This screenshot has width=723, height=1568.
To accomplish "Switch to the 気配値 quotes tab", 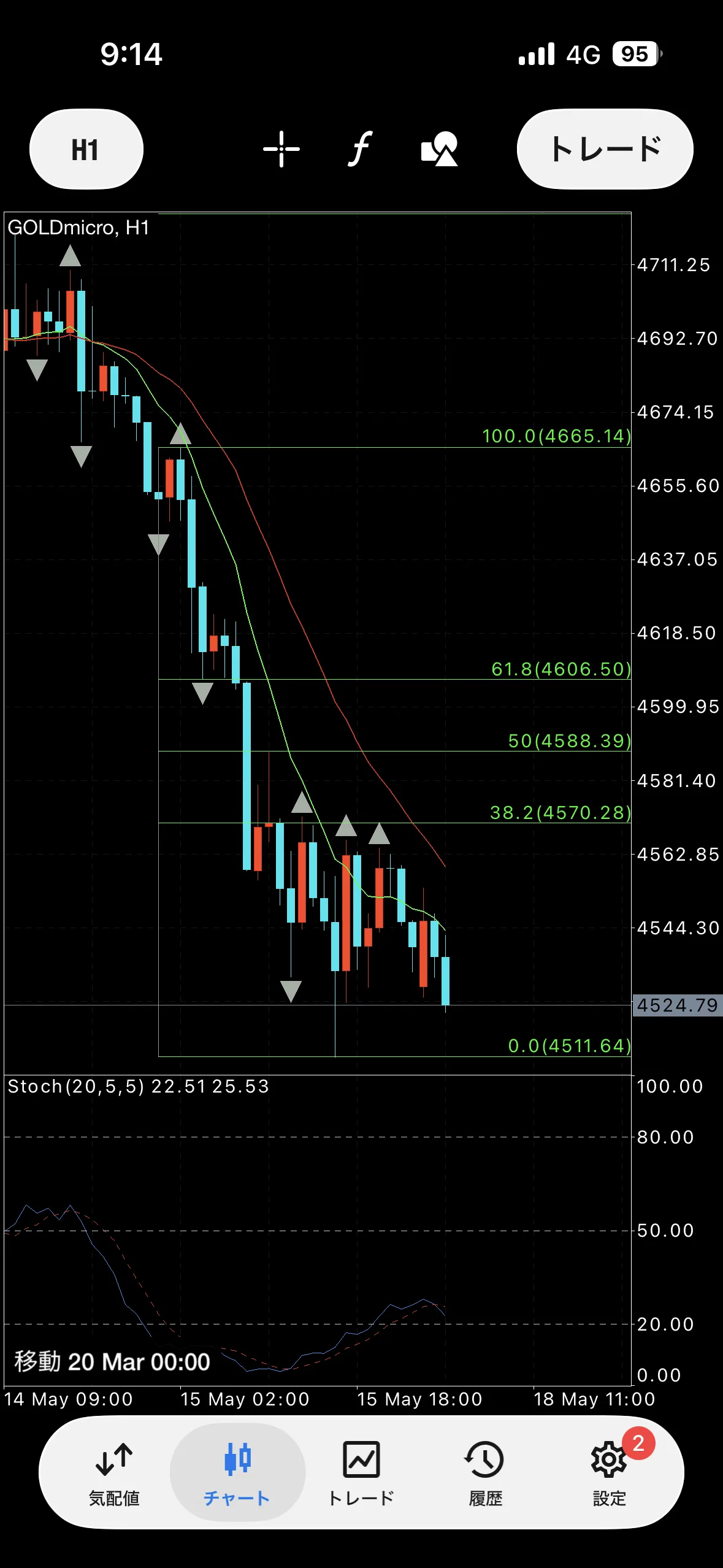I will click(x=114, y=1474).
